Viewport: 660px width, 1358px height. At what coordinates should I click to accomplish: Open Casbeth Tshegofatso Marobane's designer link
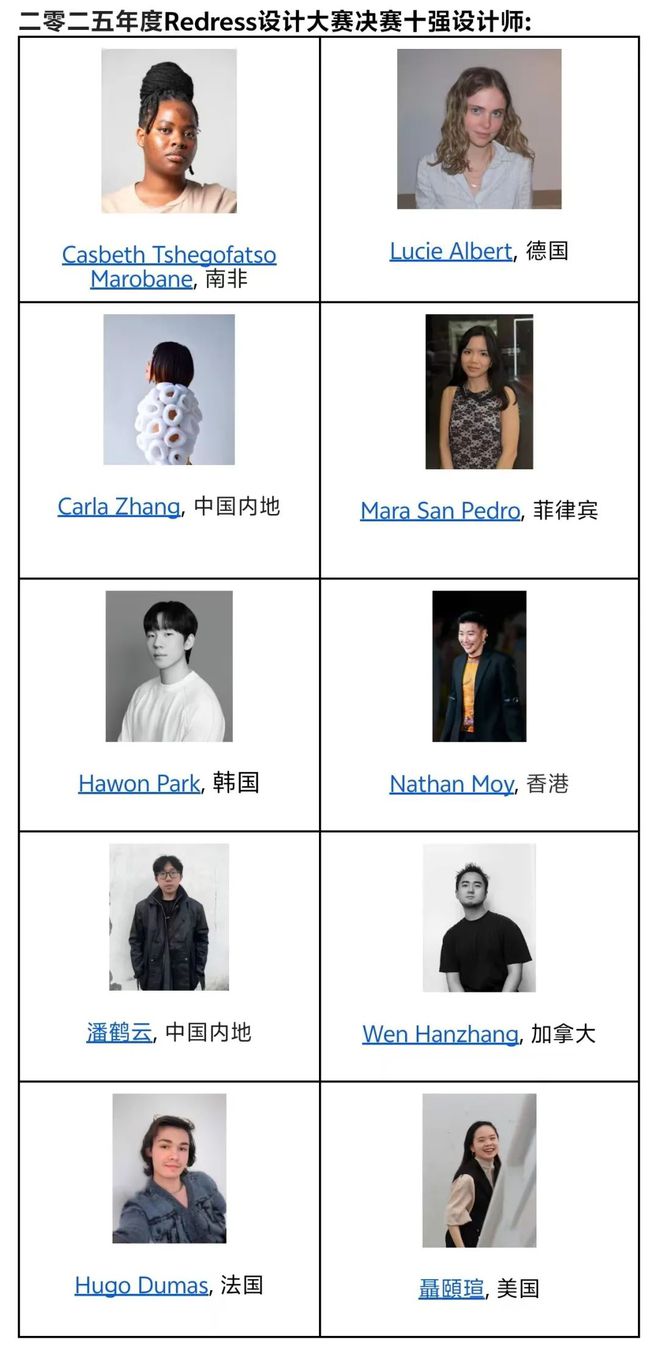168,255
